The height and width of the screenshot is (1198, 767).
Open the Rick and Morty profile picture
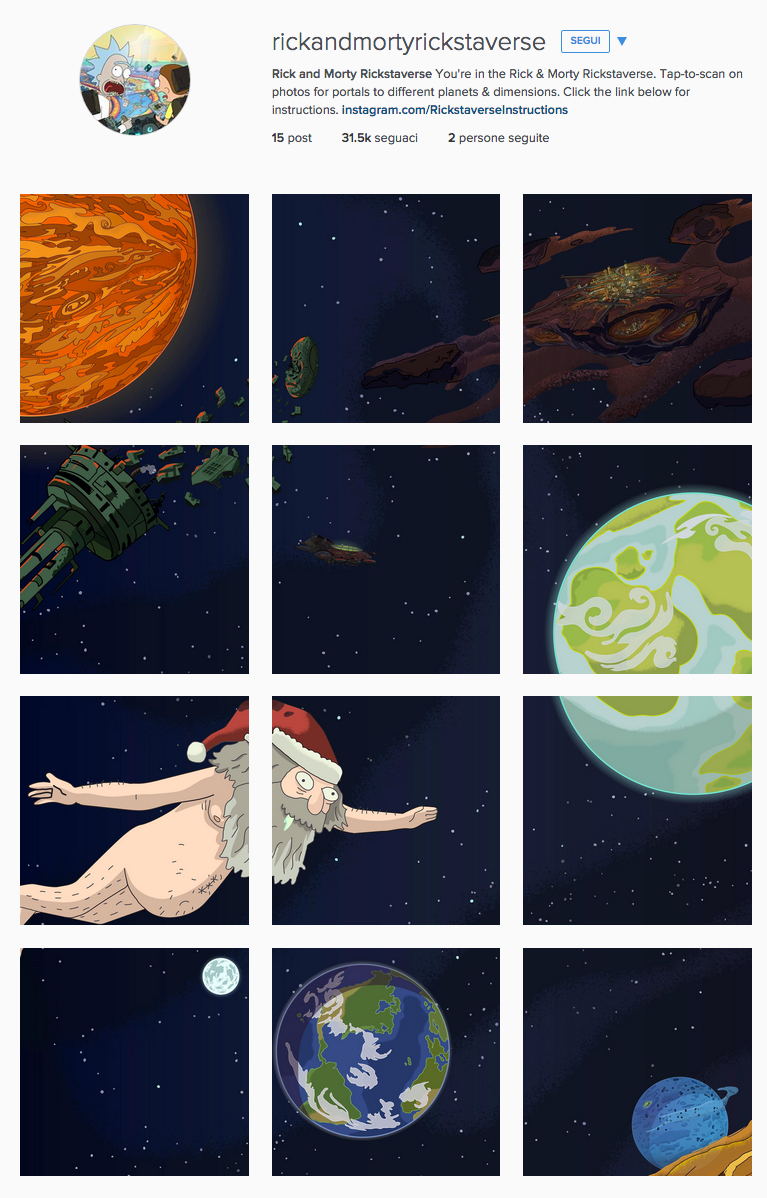click(x=134, y=82)
